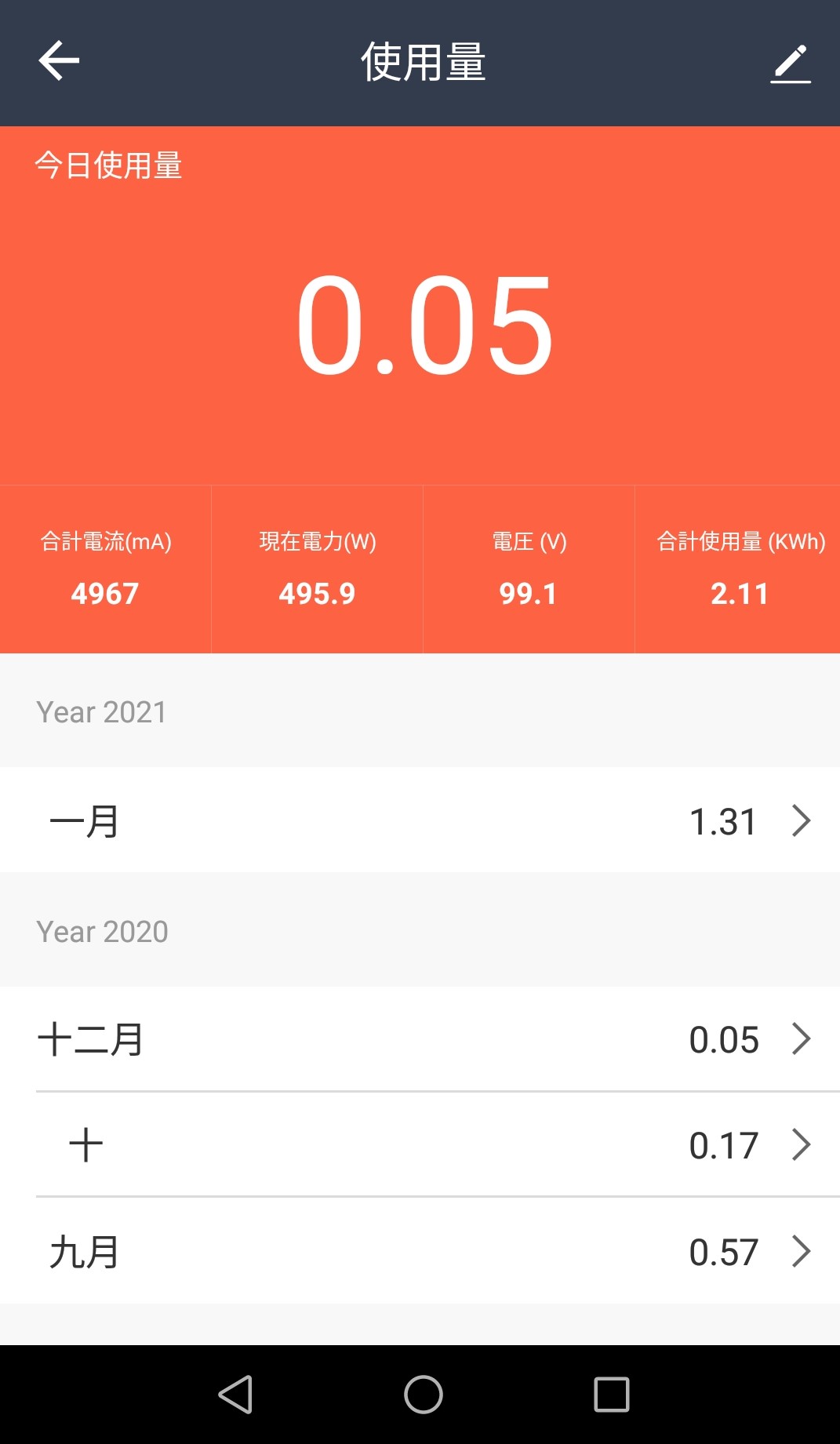
Task: Tap the pencil edit icon
Action: click(790, 64)
